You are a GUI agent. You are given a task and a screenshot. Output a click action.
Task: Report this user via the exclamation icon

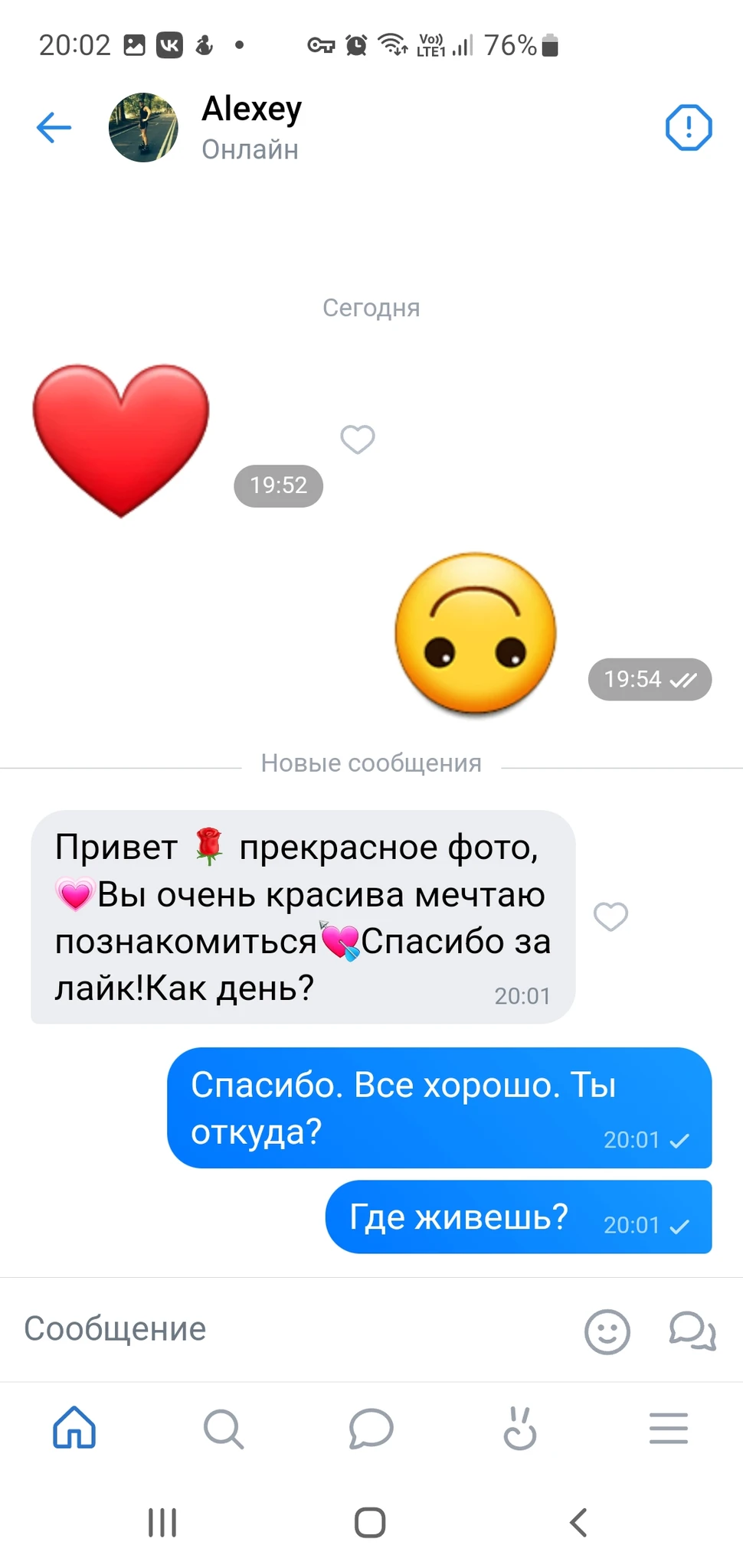pos(688,127)
